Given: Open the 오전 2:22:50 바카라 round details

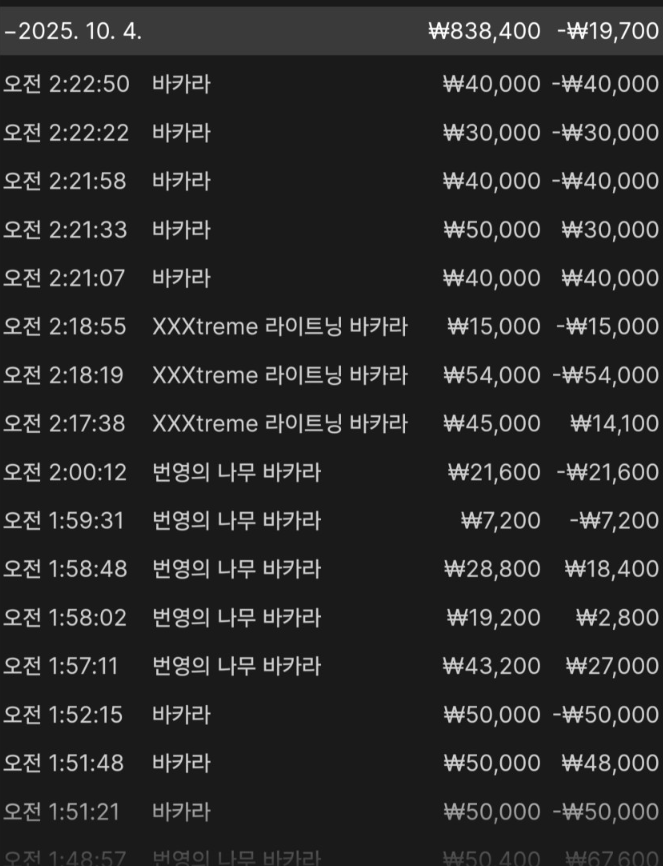Looking at the screenshot, I should pyautogui.click(x=331, y=84).
